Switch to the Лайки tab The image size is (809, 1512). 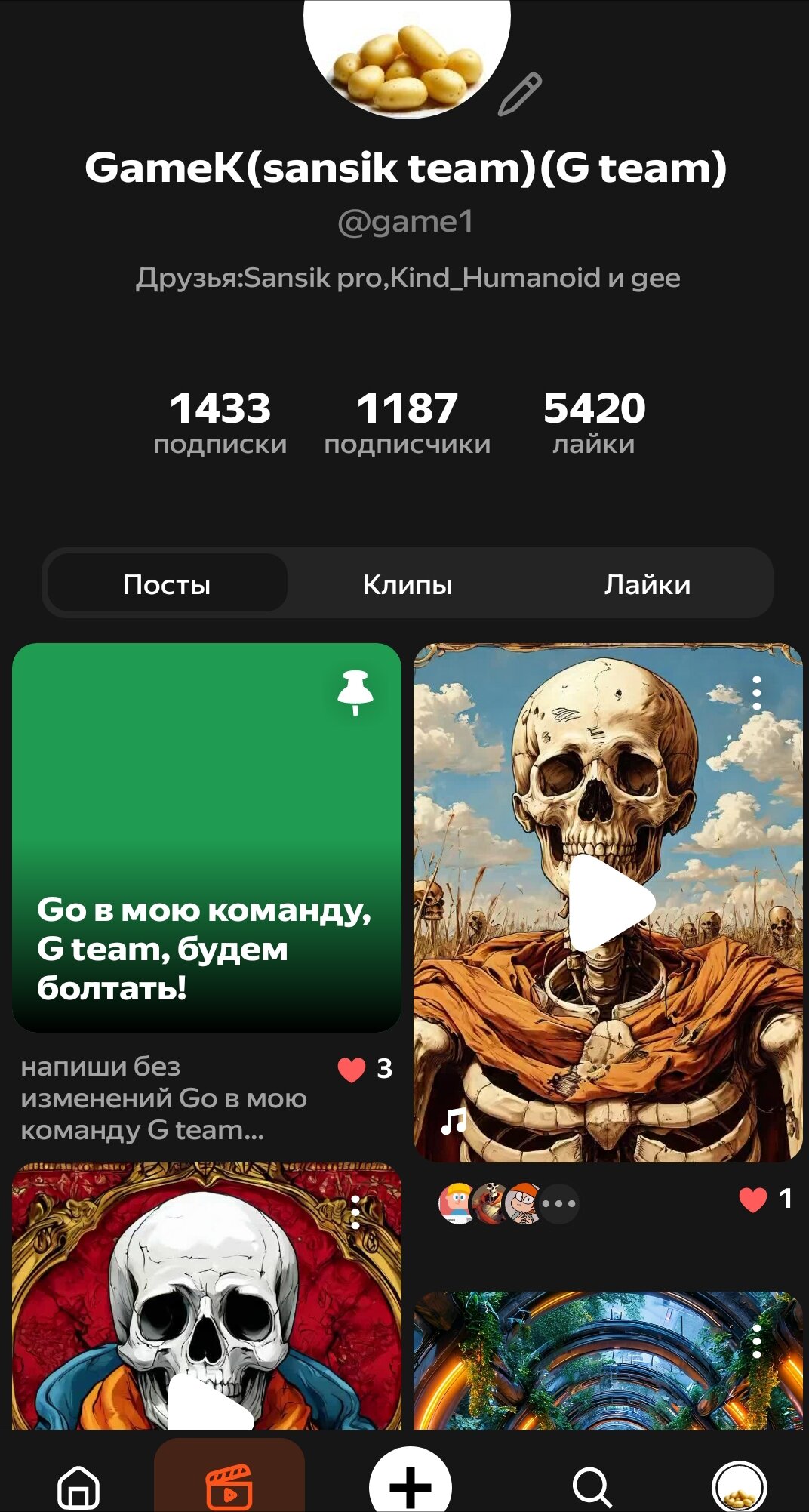click(648, 584)
